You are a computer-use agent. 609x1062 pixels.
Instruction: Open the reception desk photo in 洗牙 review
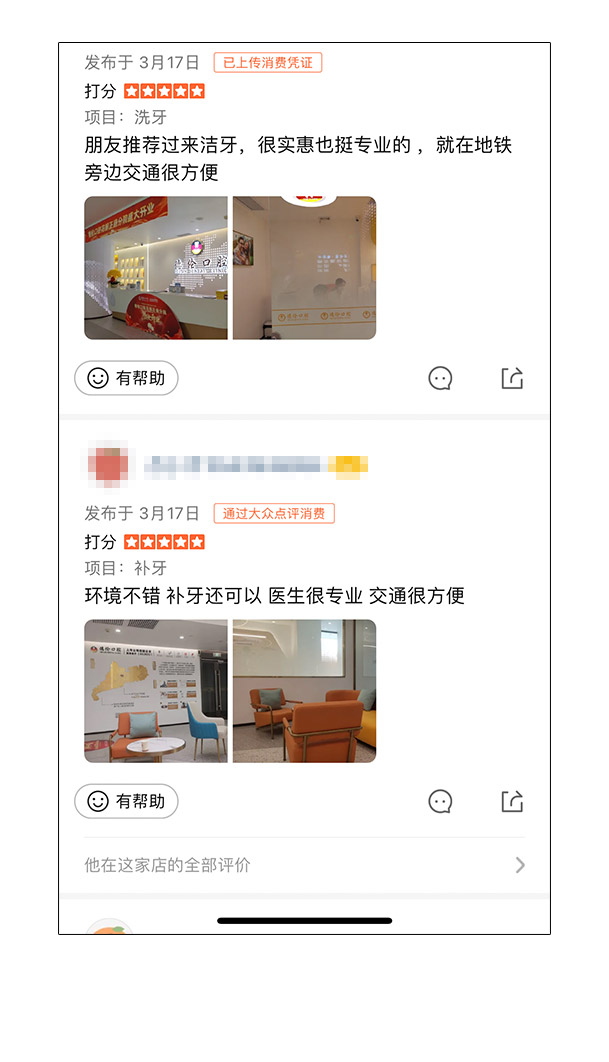click(x=156, y=268)
